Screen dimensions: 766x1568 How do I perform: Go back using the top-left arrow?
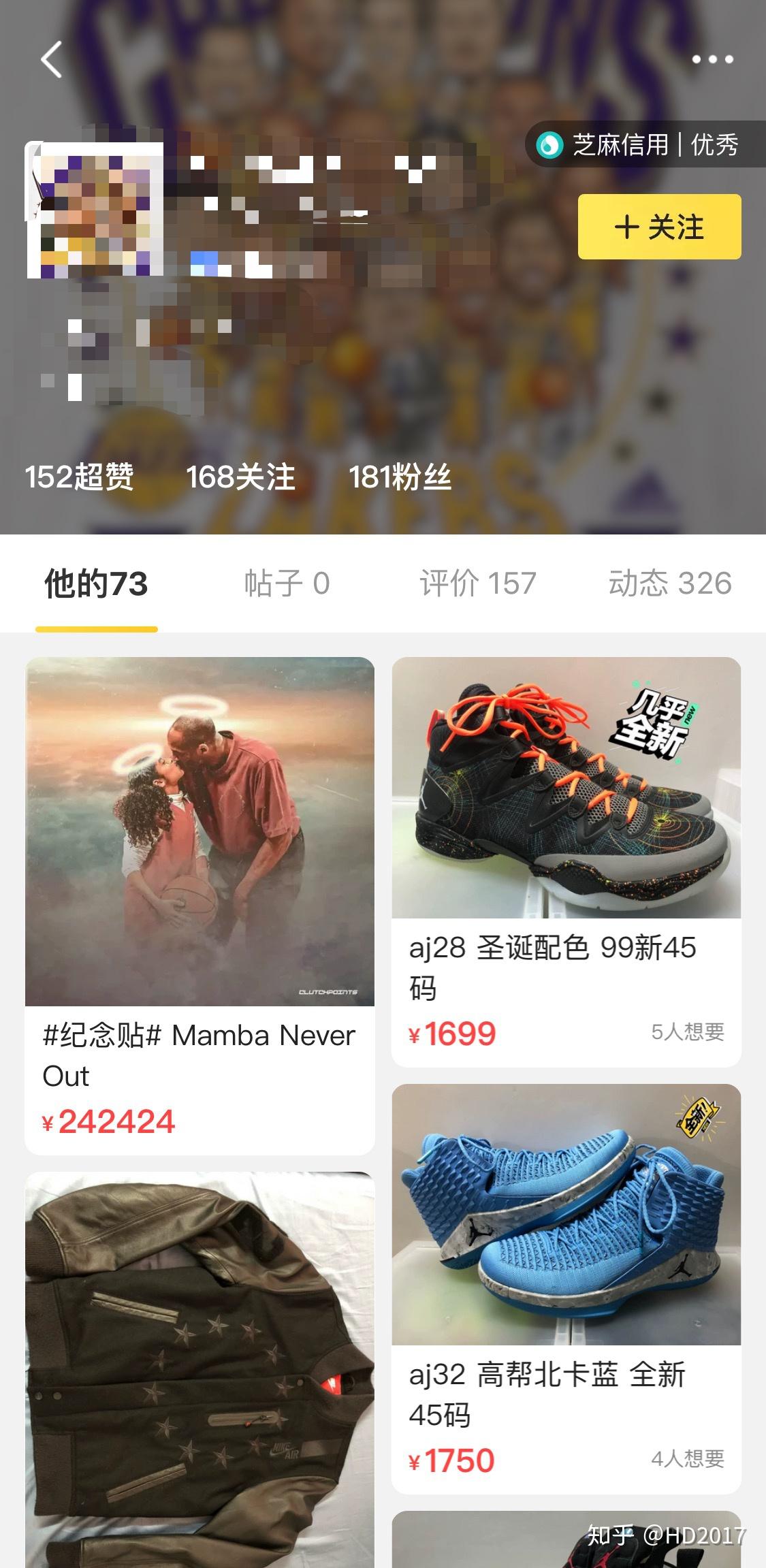click(x=52, y=59)
